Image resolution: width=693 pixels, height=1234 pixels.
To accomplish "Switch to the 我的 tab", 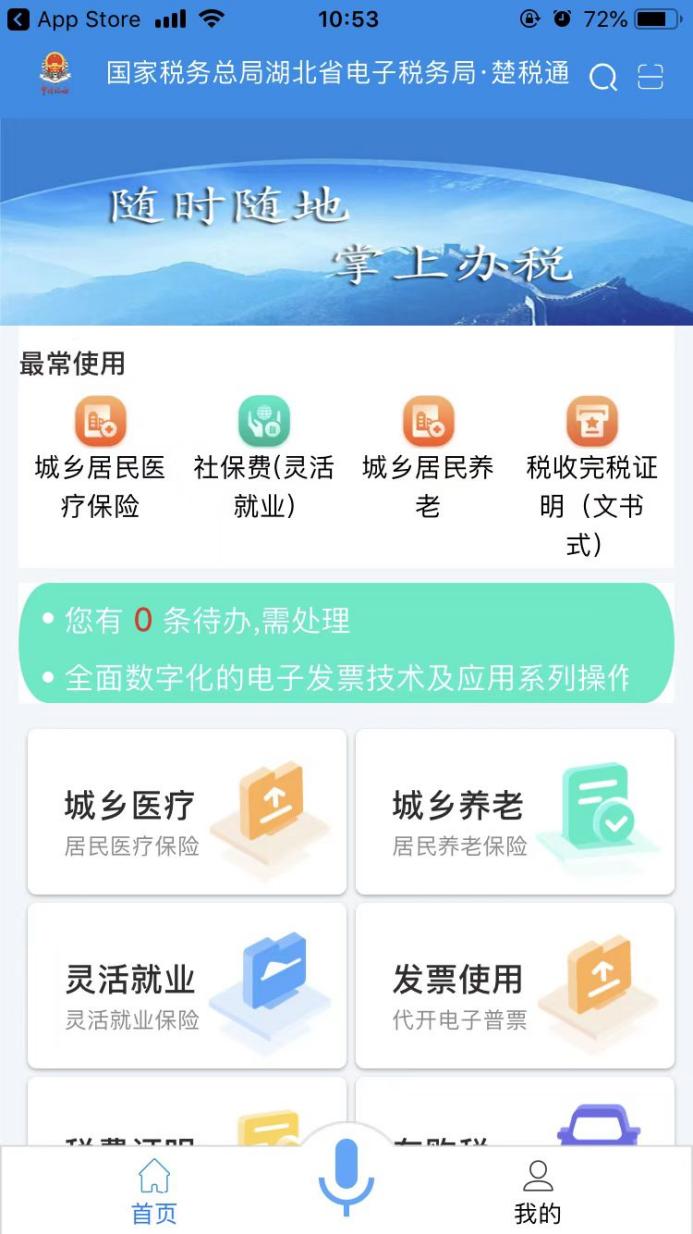I will click(538, 1192).
